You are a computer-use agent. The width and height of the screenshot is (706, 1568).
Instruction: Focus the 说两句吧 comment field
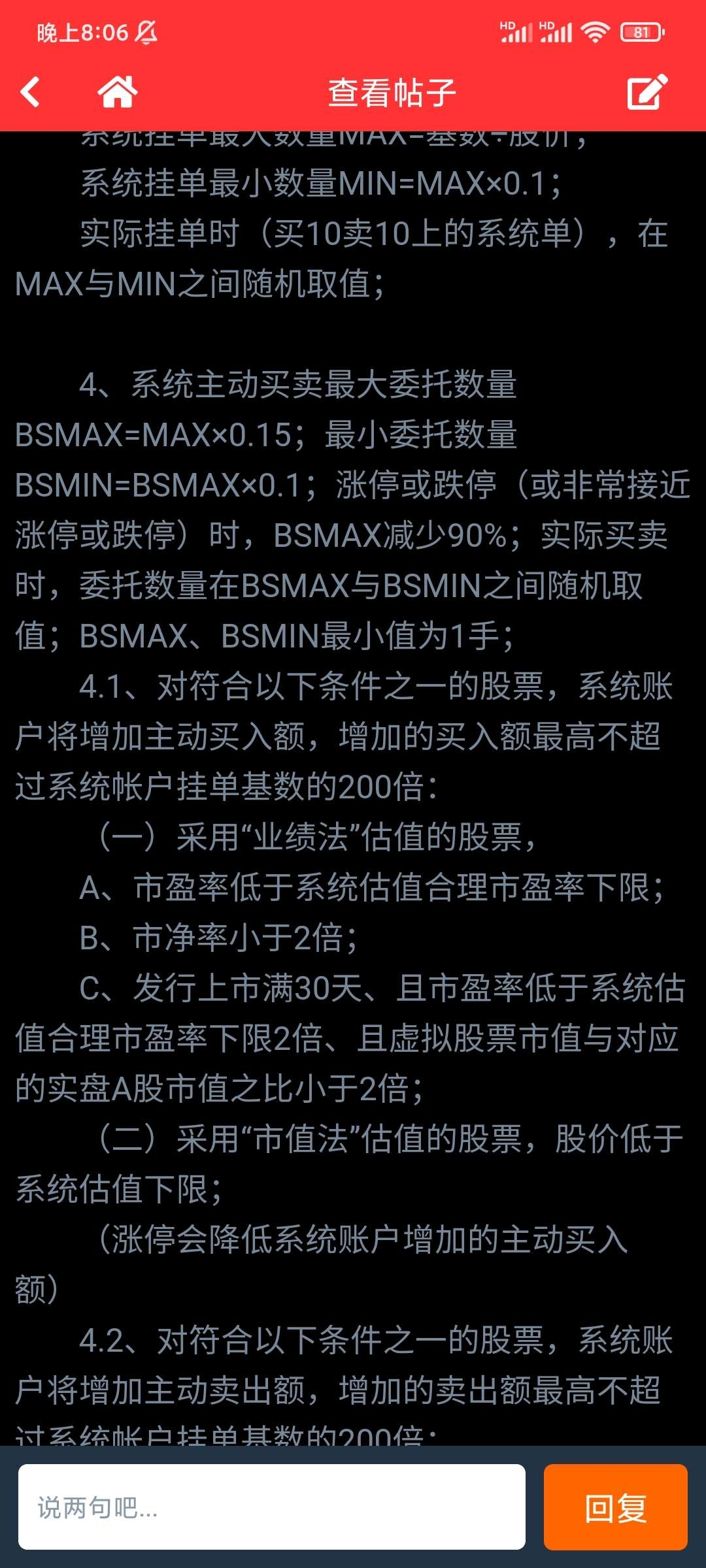[272, 1507]
